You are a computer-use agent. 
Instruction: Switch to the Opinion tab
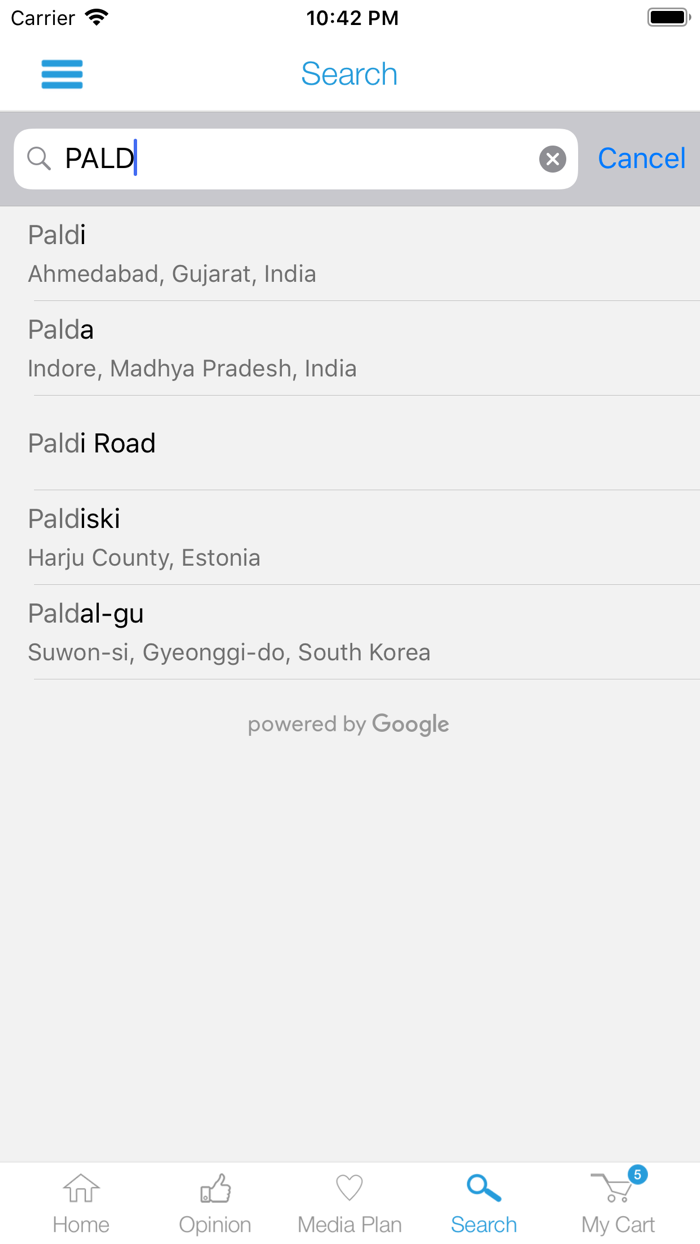coord(215,1204)
